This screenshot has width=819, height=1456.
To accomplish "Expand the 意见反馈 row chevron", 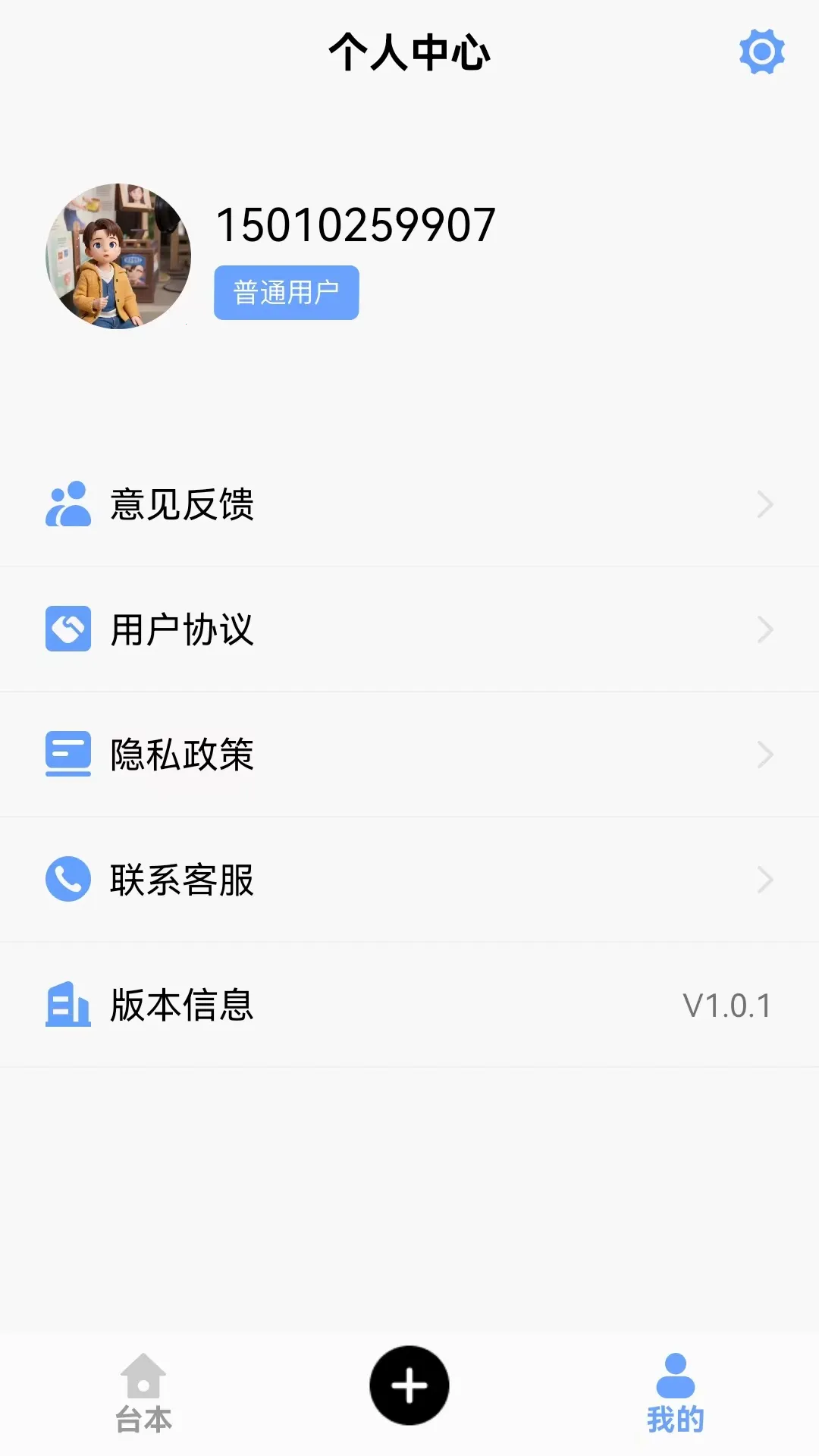I will (x=766, y=504).
